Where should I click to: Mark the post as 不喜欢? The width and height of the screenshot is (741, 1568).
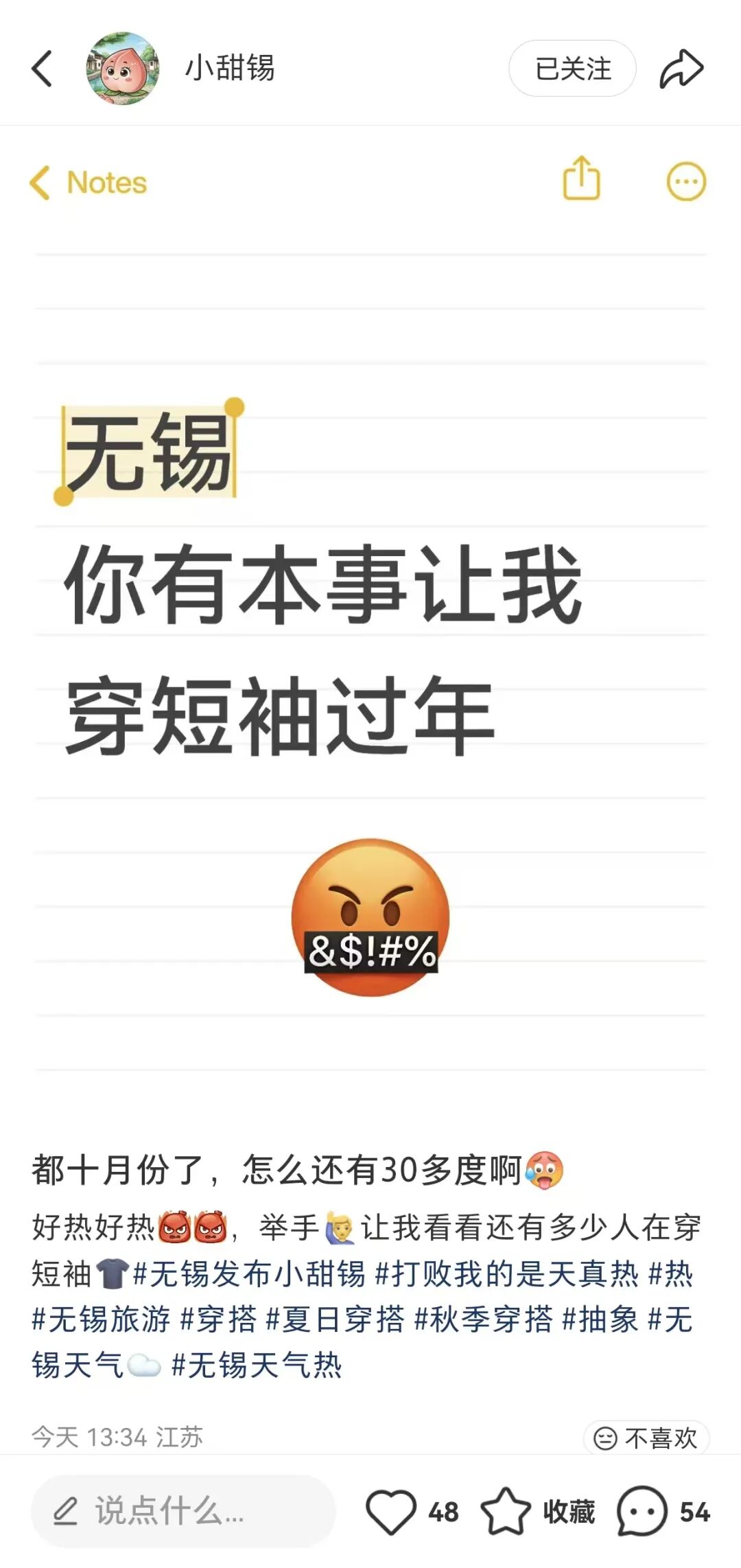[646, 1438]
